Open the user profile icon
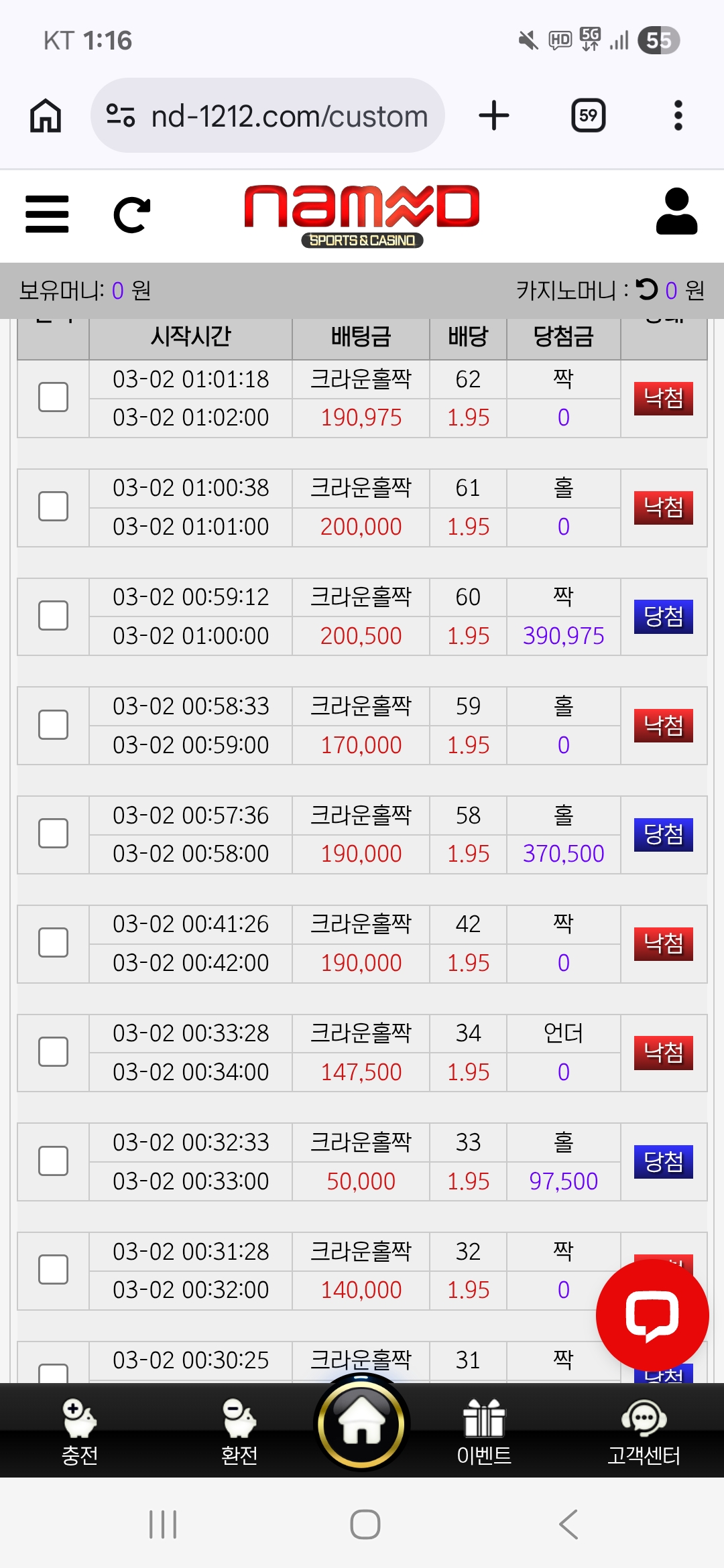This screenshot has height=1568, width=724. tap(676, 212)
